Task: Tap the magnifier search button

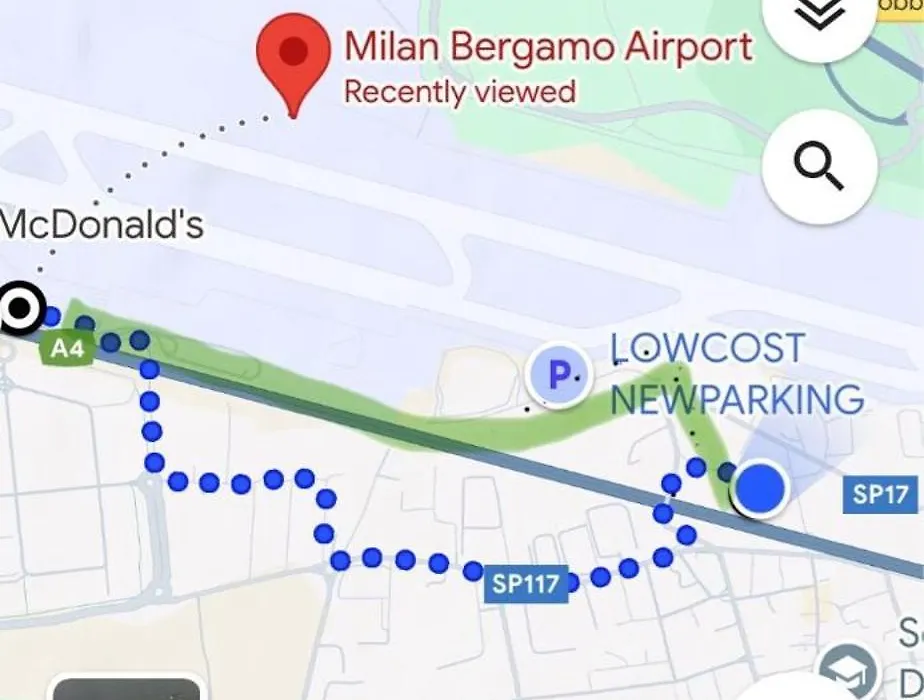Action: click(x=819, y=167)
